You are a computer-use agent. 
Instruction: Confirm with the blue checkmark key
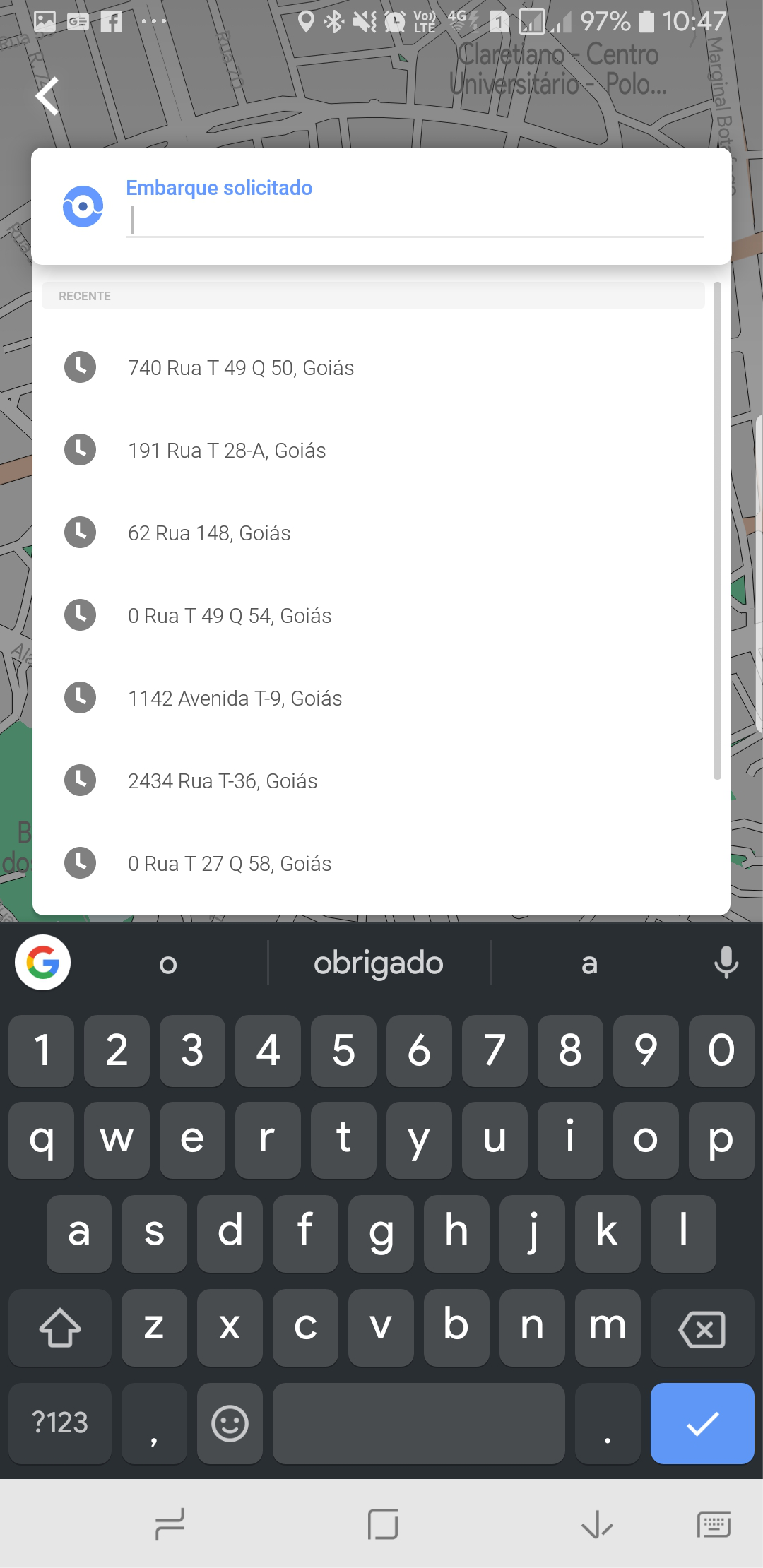click(x=702, y=1423)
